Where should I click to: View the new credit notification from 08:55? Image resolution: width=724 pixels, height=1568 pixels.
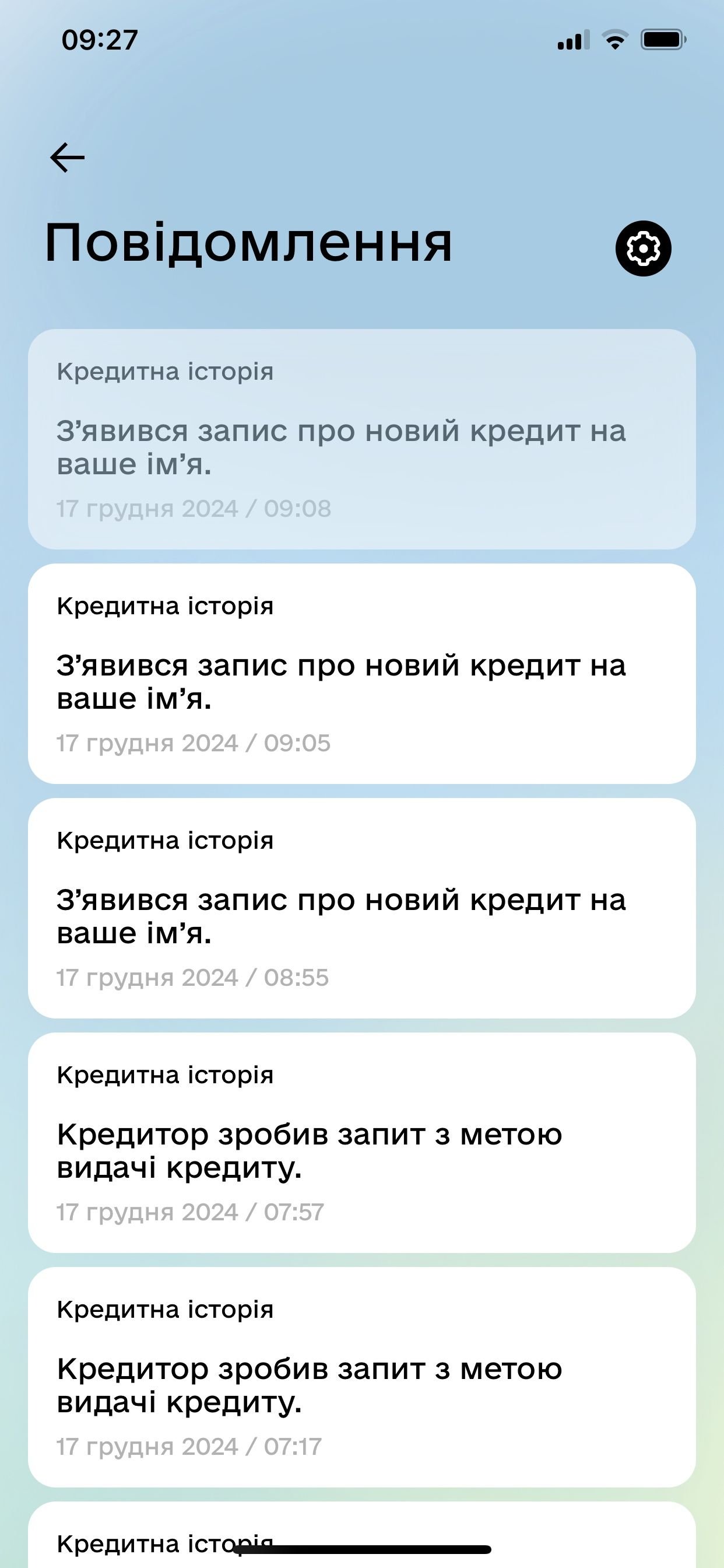pos(361,908)
